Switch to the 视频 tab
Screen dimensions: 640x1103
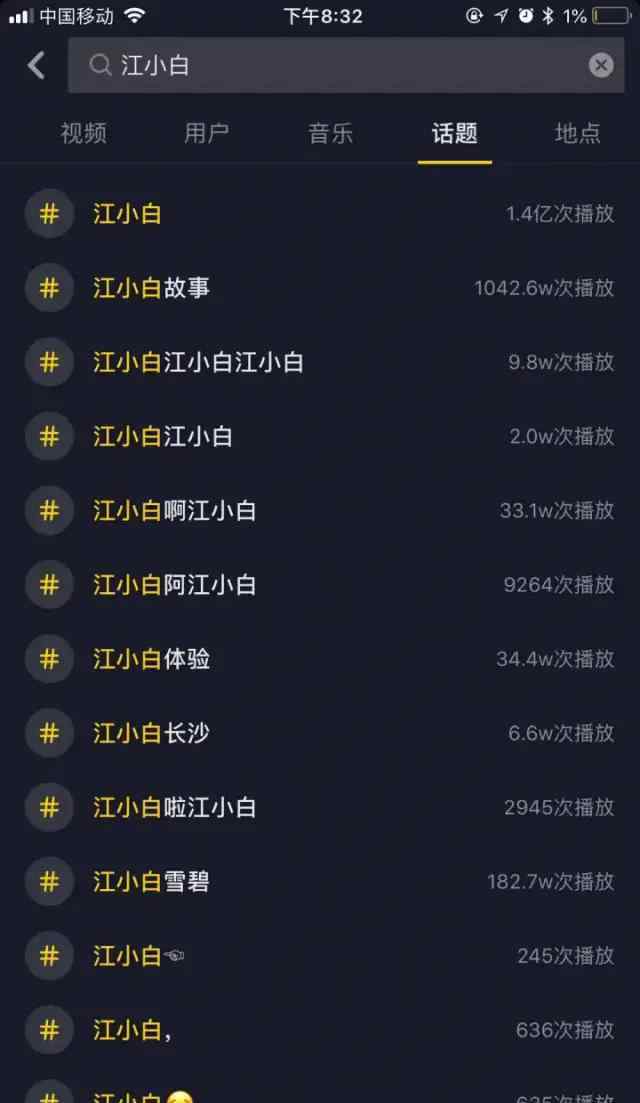84,133
